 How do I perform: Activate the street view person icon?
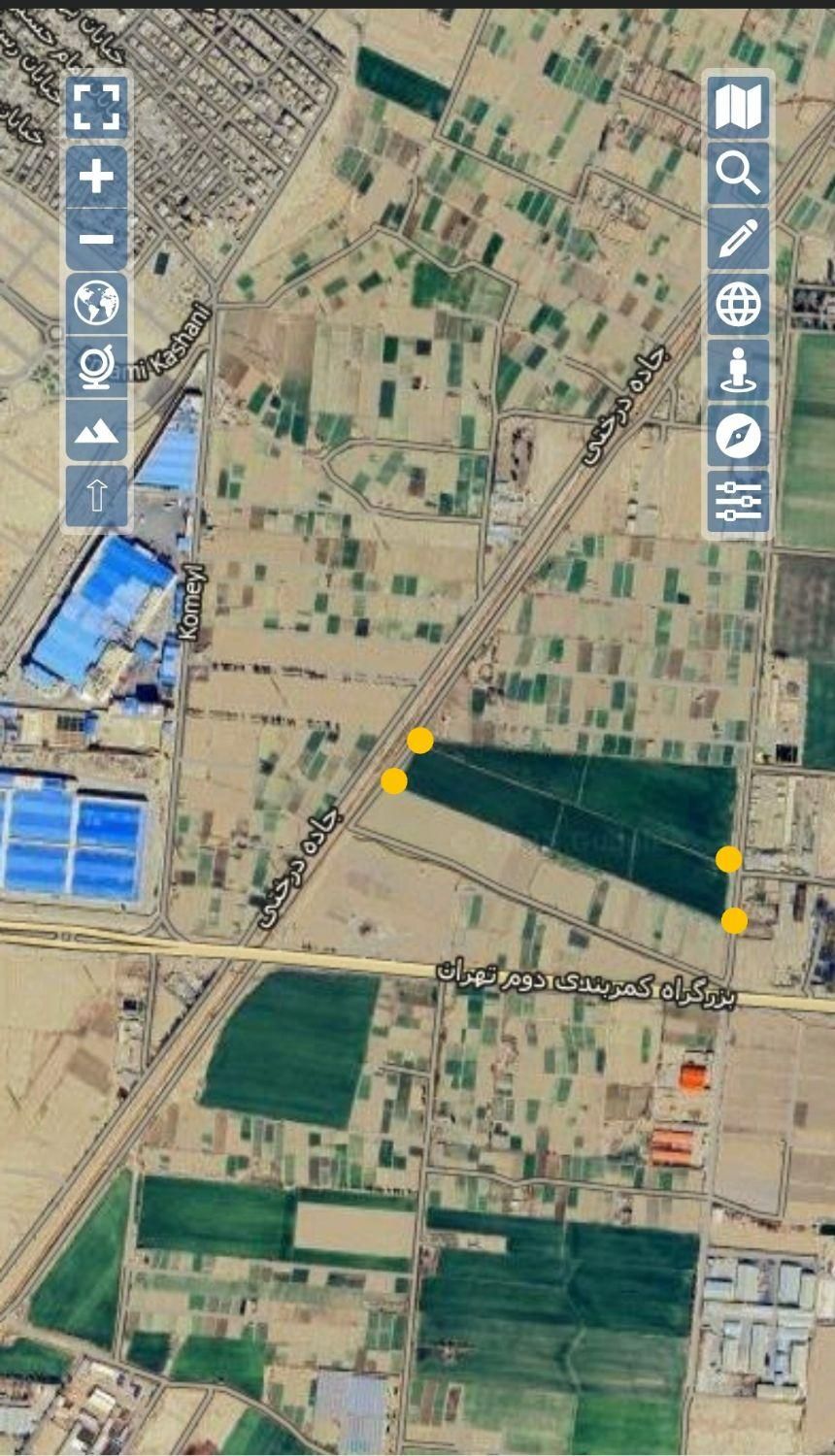tap(738, 370)
